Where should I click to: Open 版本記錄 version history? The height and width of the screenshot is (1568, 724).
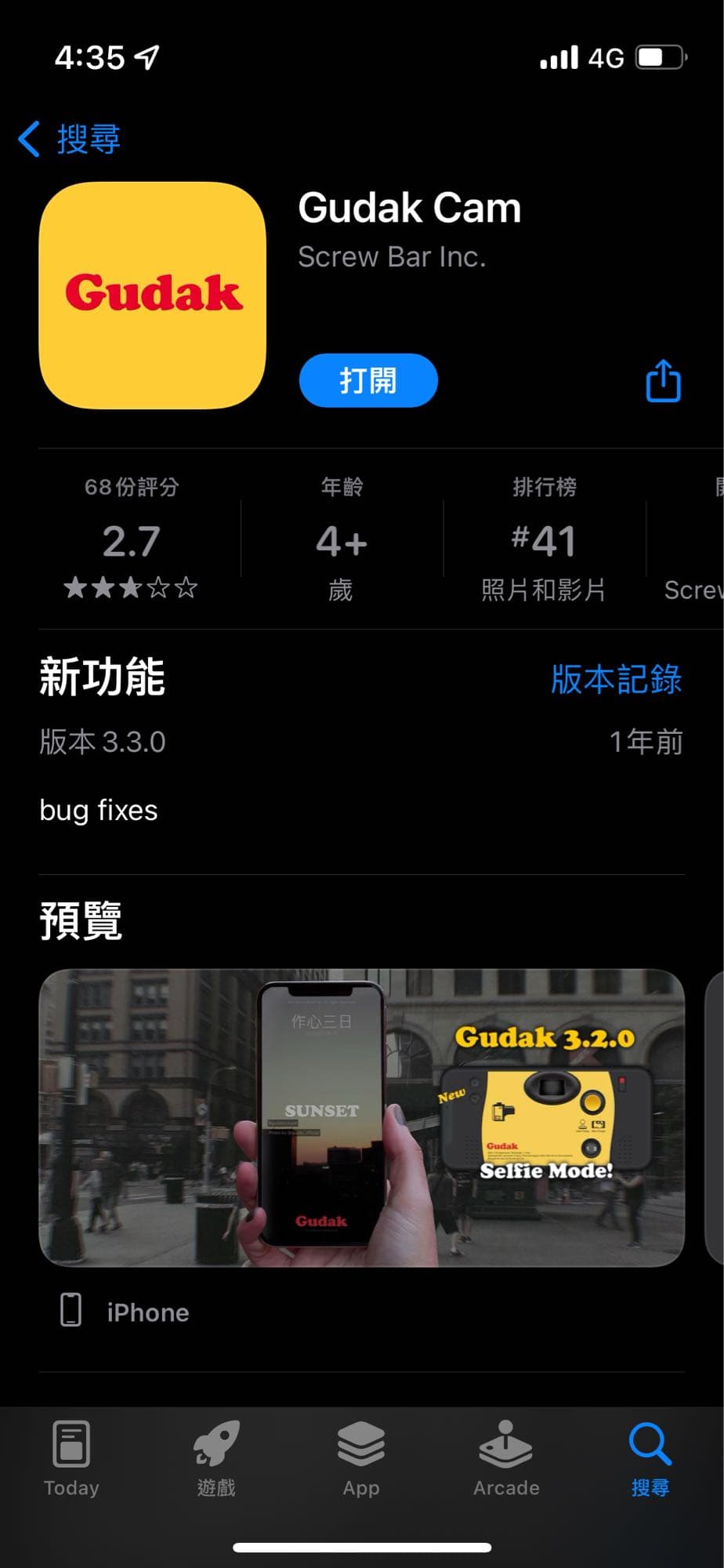coord(617,681)
